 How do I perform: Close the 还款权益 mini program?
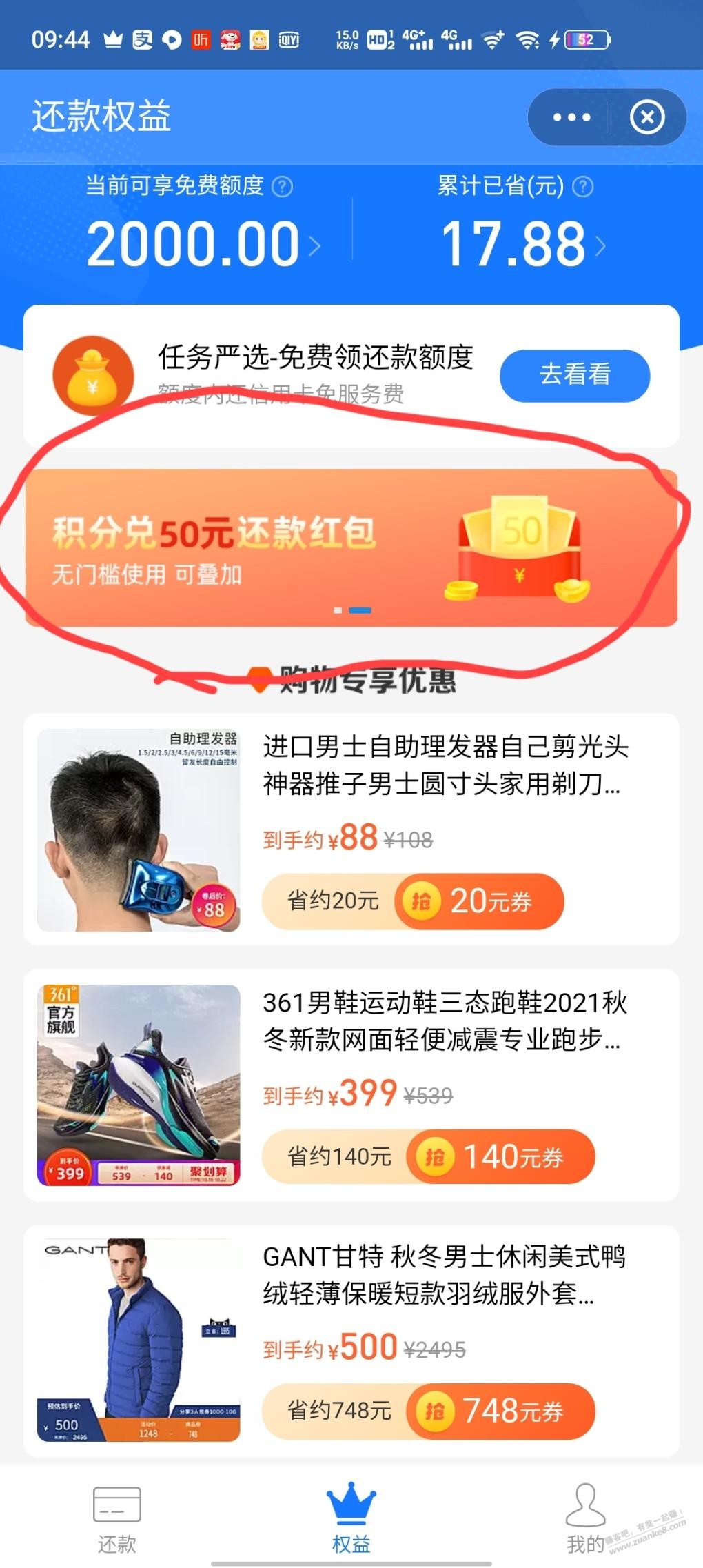(x=647, y=118)
